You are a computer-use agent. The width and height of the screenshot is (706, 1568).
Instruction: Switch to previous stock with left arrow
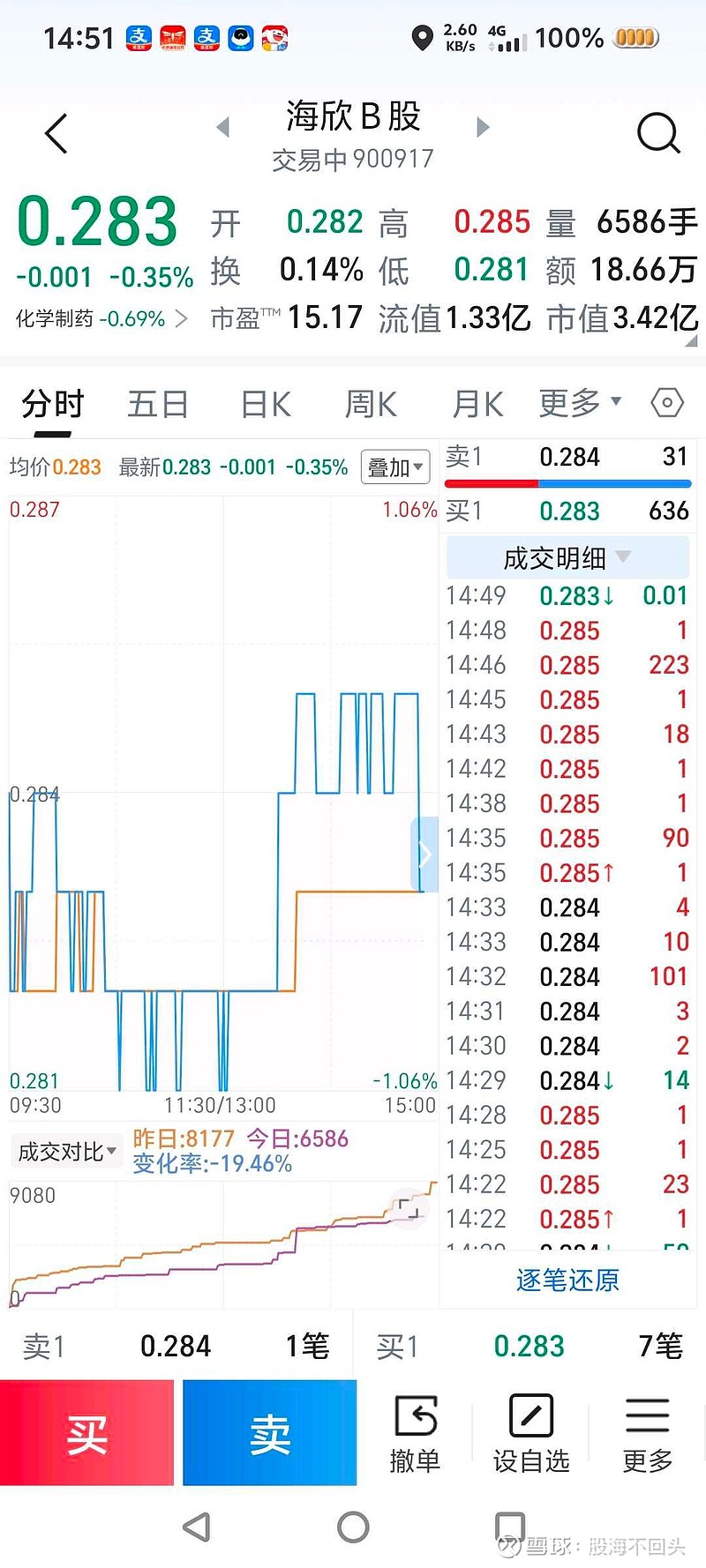[x=223, y=128]
